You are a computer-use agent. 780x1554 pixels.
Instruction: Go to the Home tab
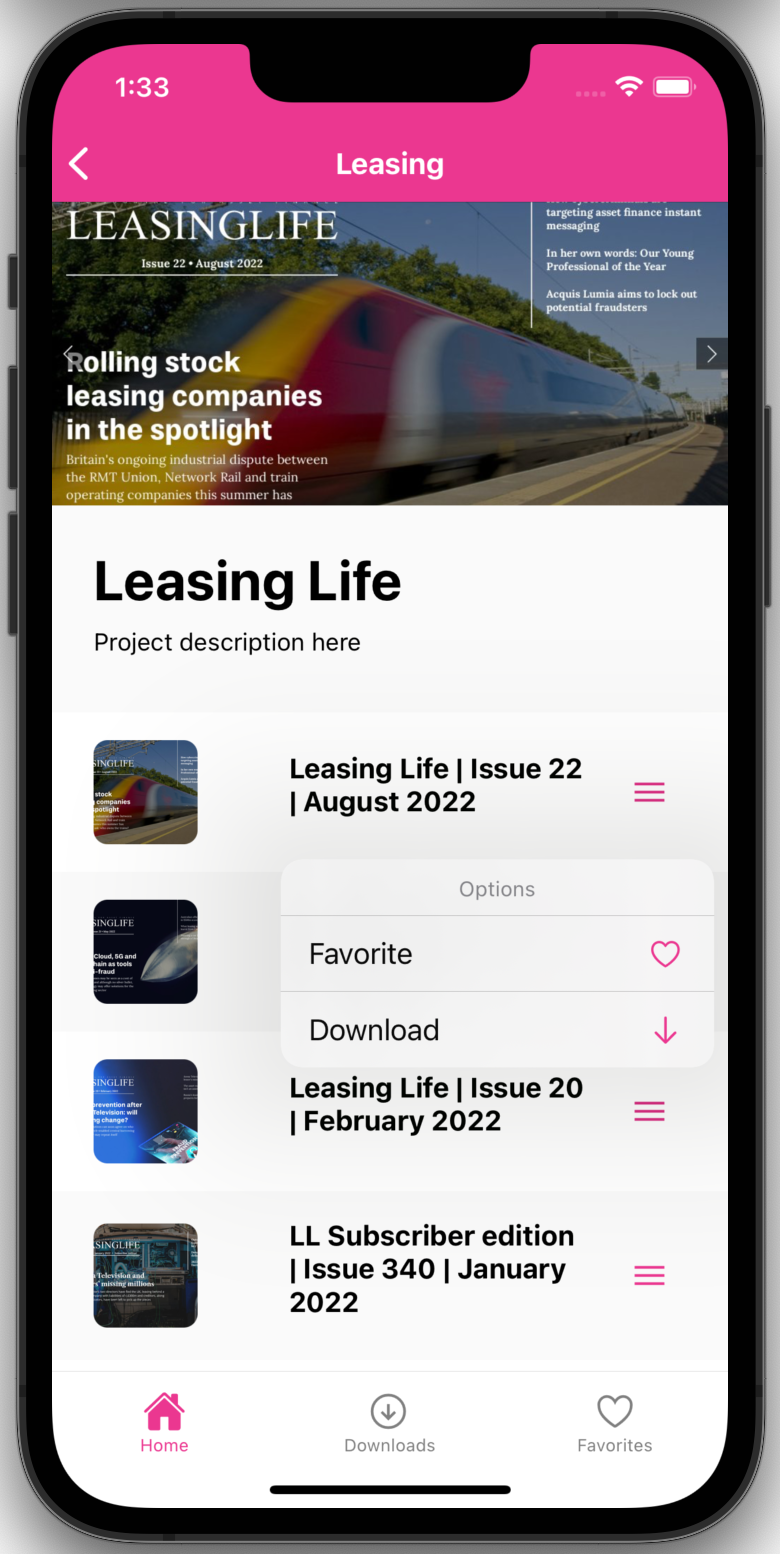[164, 1424]
